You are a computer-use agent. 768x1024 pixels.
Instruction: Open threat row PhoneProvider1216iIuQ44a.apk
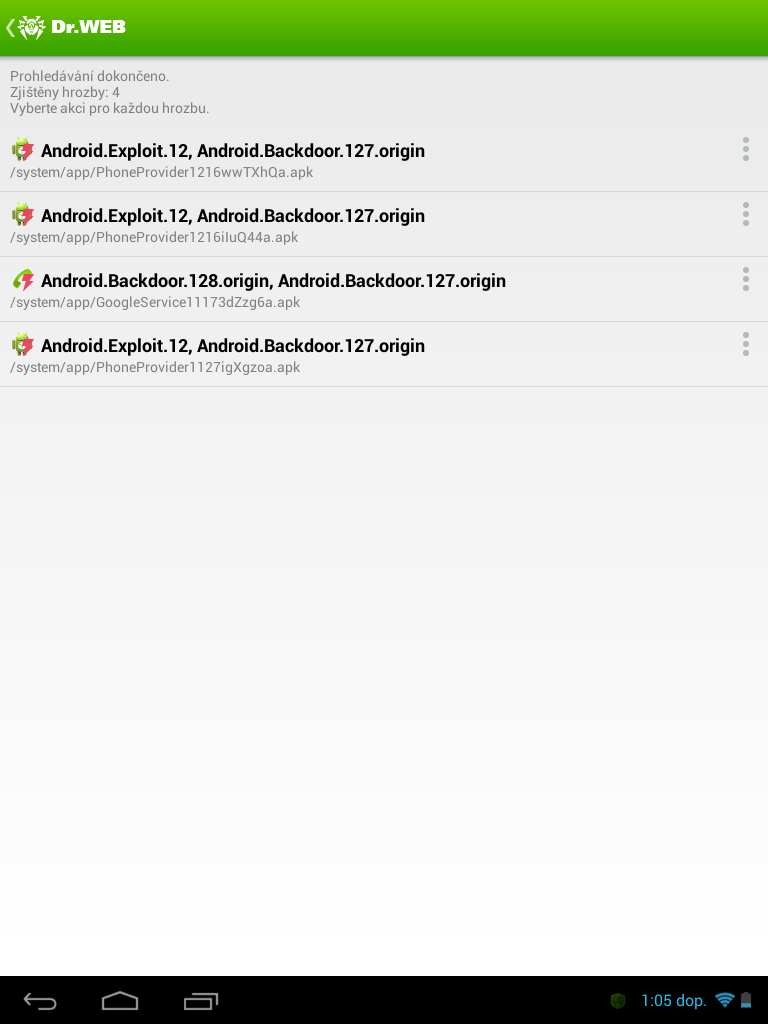(x=300, y=225)
